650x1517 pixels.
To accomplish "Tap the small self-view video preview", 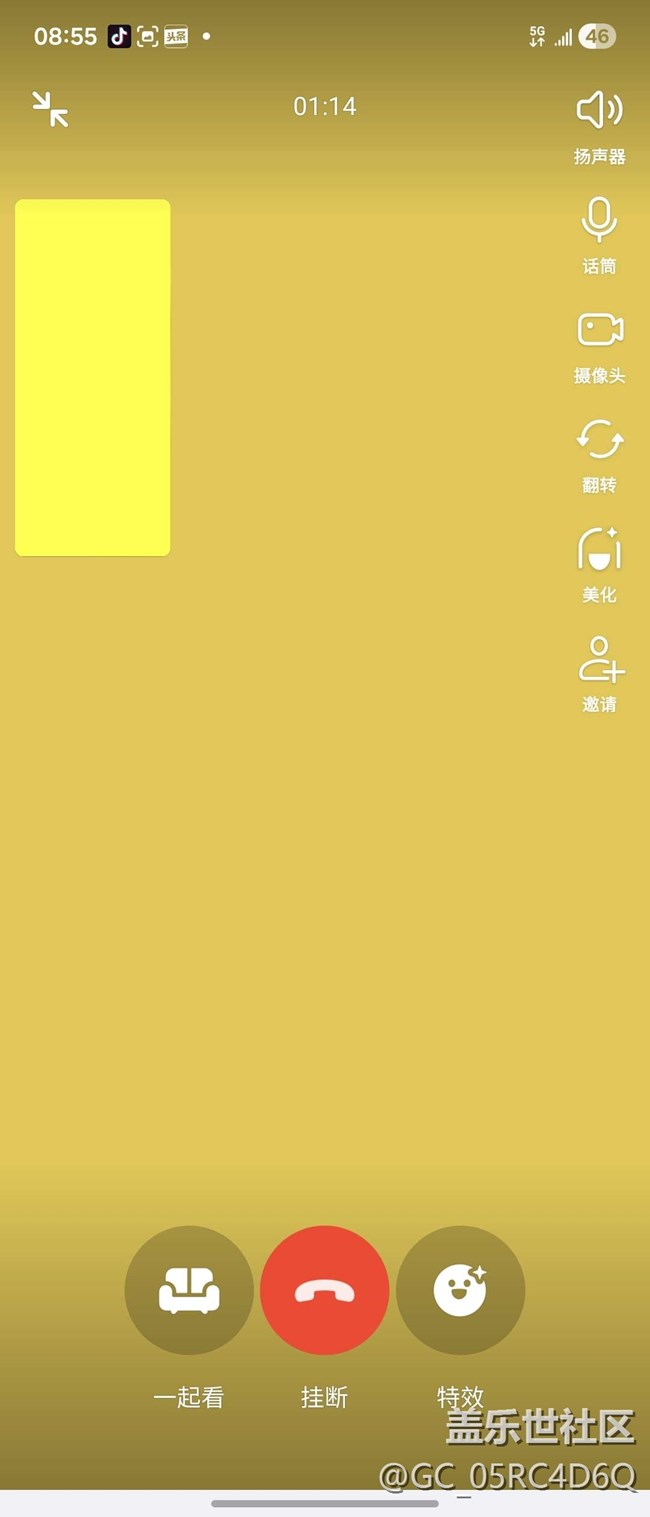I will [x=92, y=377].
